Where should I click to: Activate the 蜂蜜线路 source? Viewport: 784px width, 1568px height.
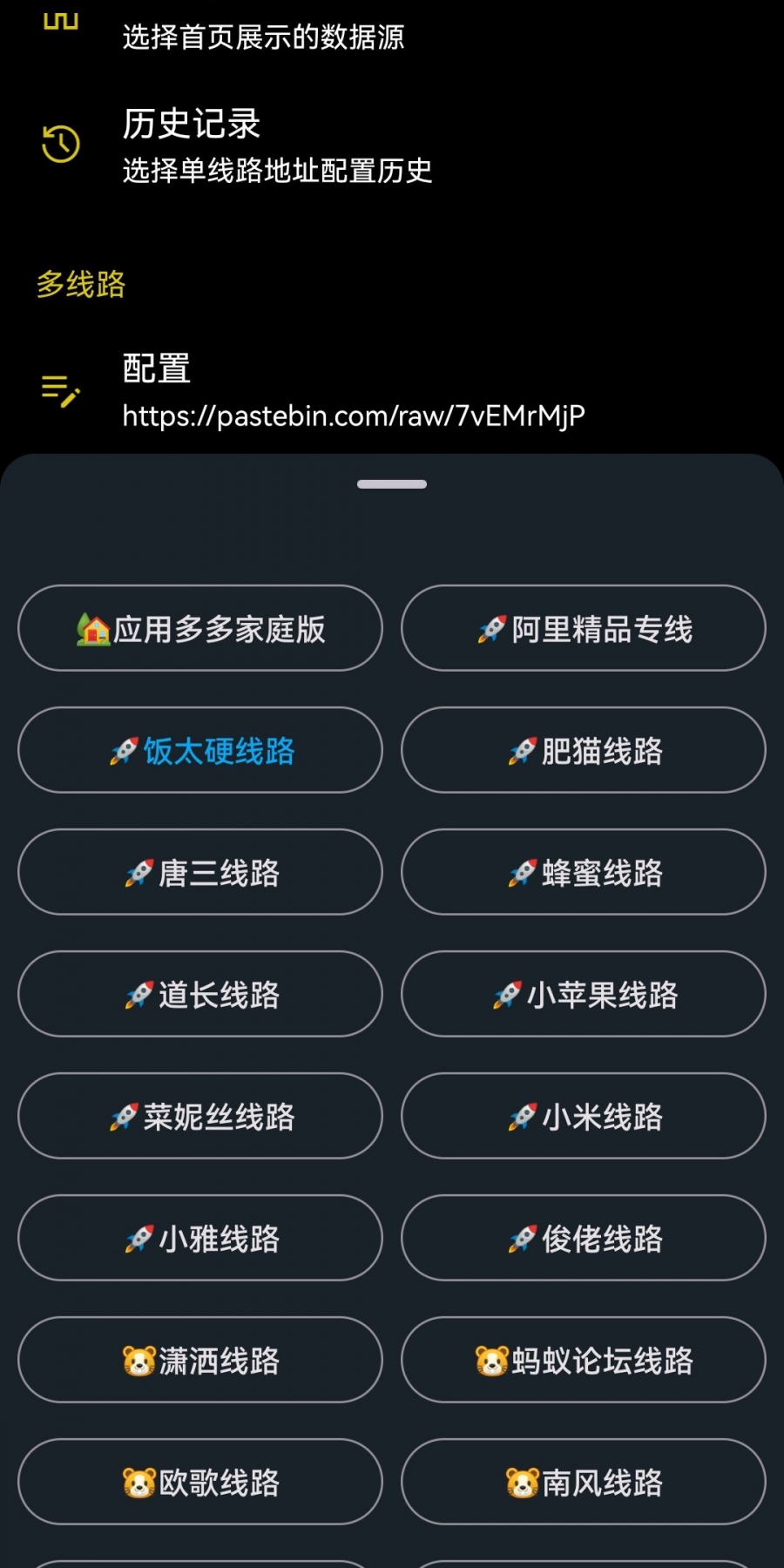583,873
